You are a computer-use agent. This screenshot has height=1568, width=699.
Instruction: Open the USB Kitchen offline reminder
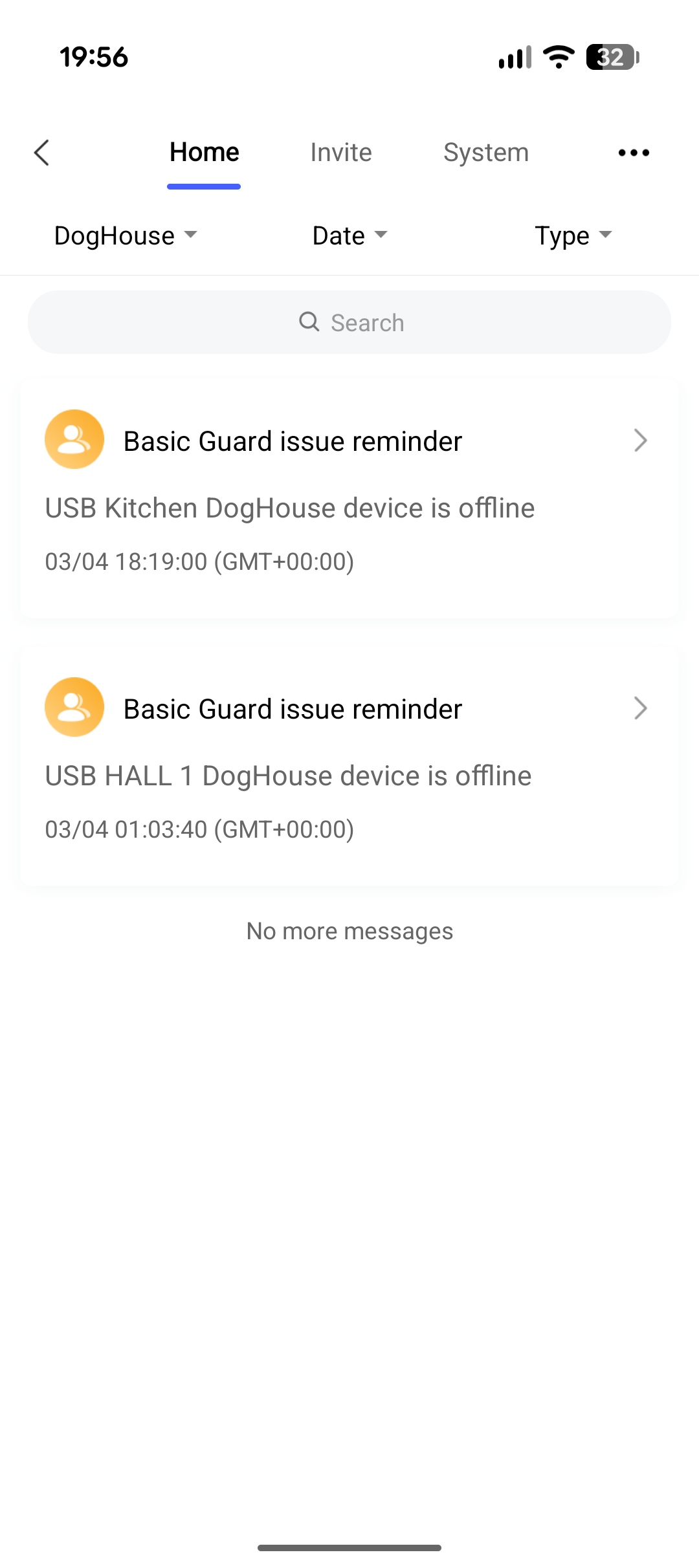349,498
